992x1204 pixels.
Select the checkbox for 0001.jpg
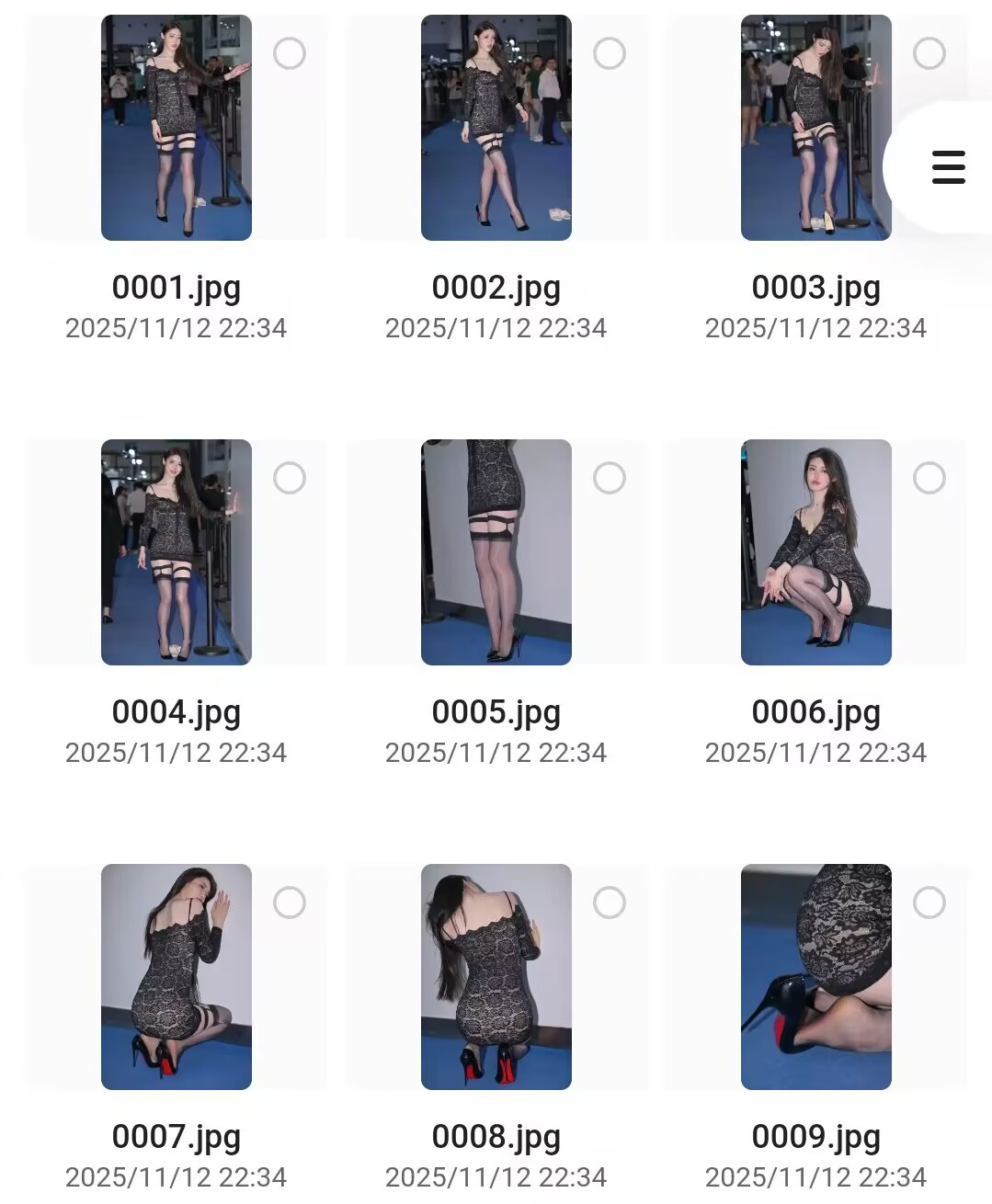point(290,53)
